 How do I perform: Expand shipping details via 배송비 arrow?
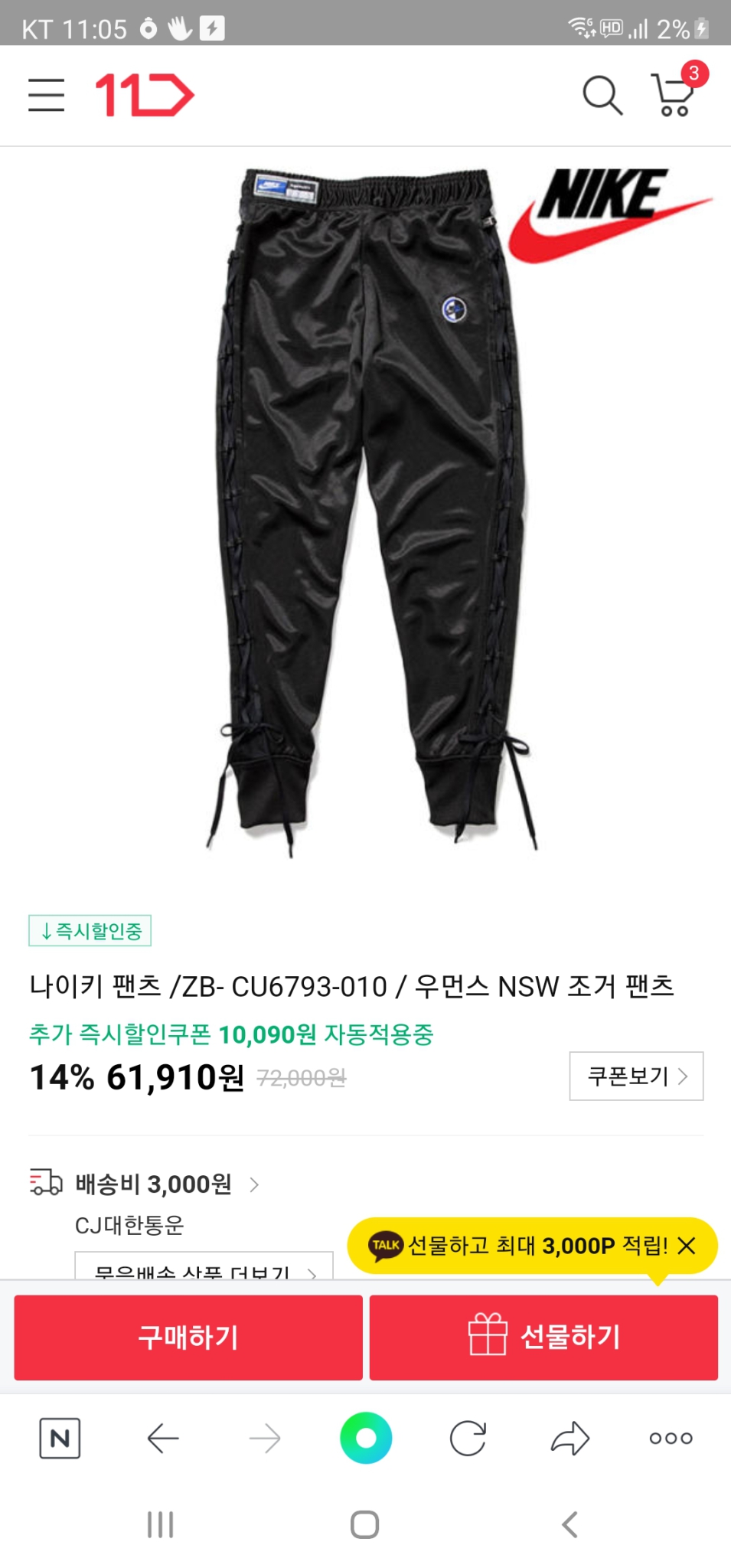click(254, 1184)
